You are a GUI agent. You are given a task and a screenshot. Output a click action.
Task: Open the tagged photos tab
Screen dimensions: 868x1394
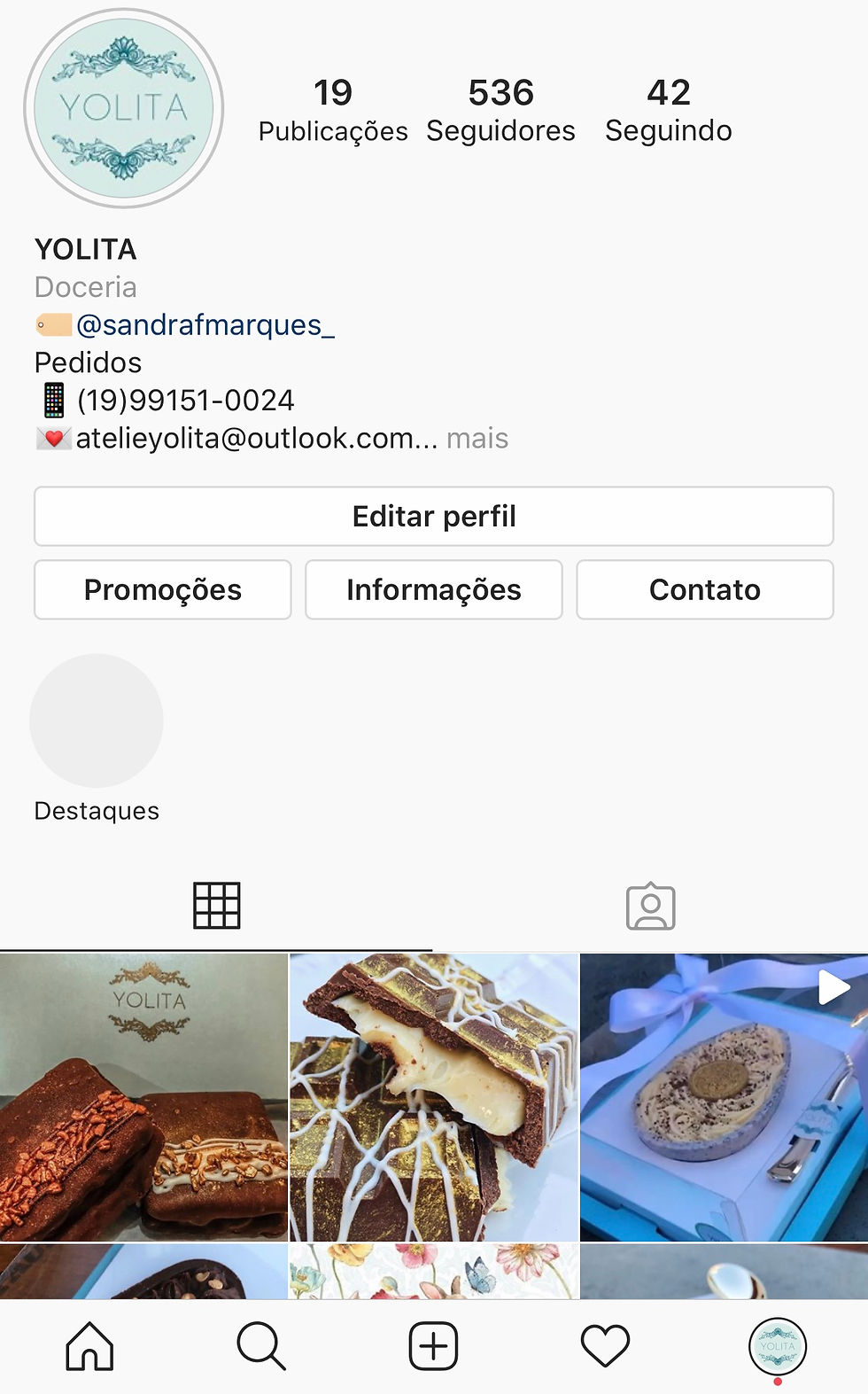pyautogui.click(x=651, y=905)
